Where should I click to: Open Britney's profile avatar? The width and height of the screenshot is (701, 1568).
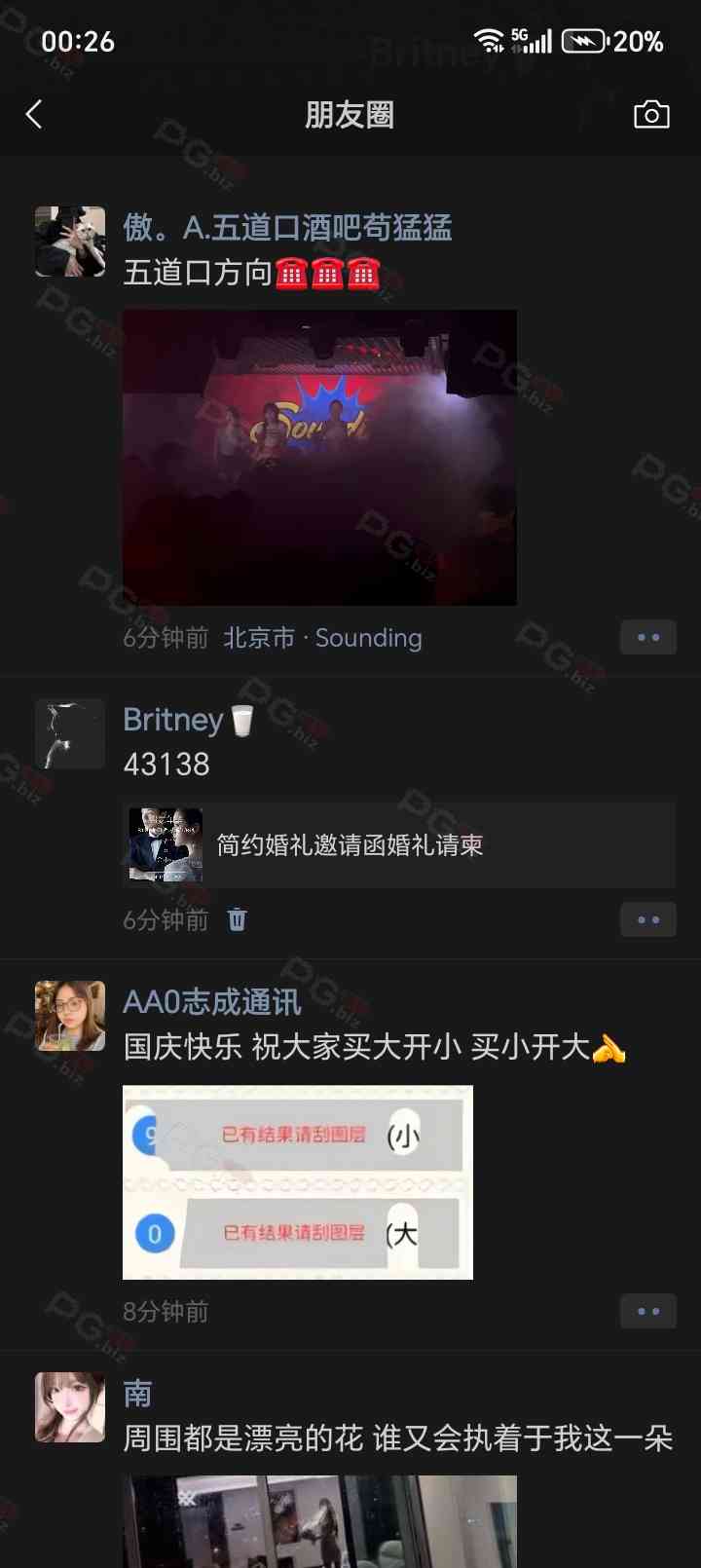point(70,734)
